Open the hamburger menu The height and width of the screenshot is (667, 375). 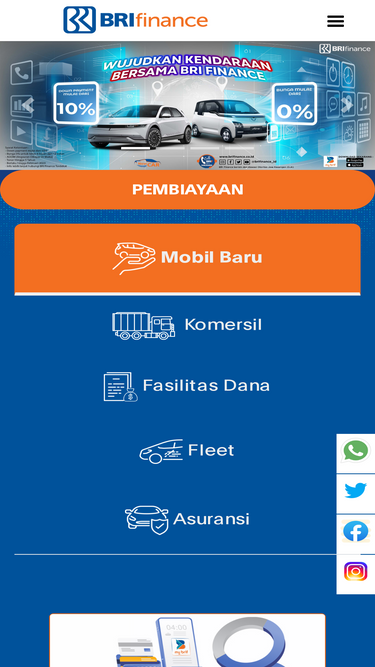tap(335, 21)
